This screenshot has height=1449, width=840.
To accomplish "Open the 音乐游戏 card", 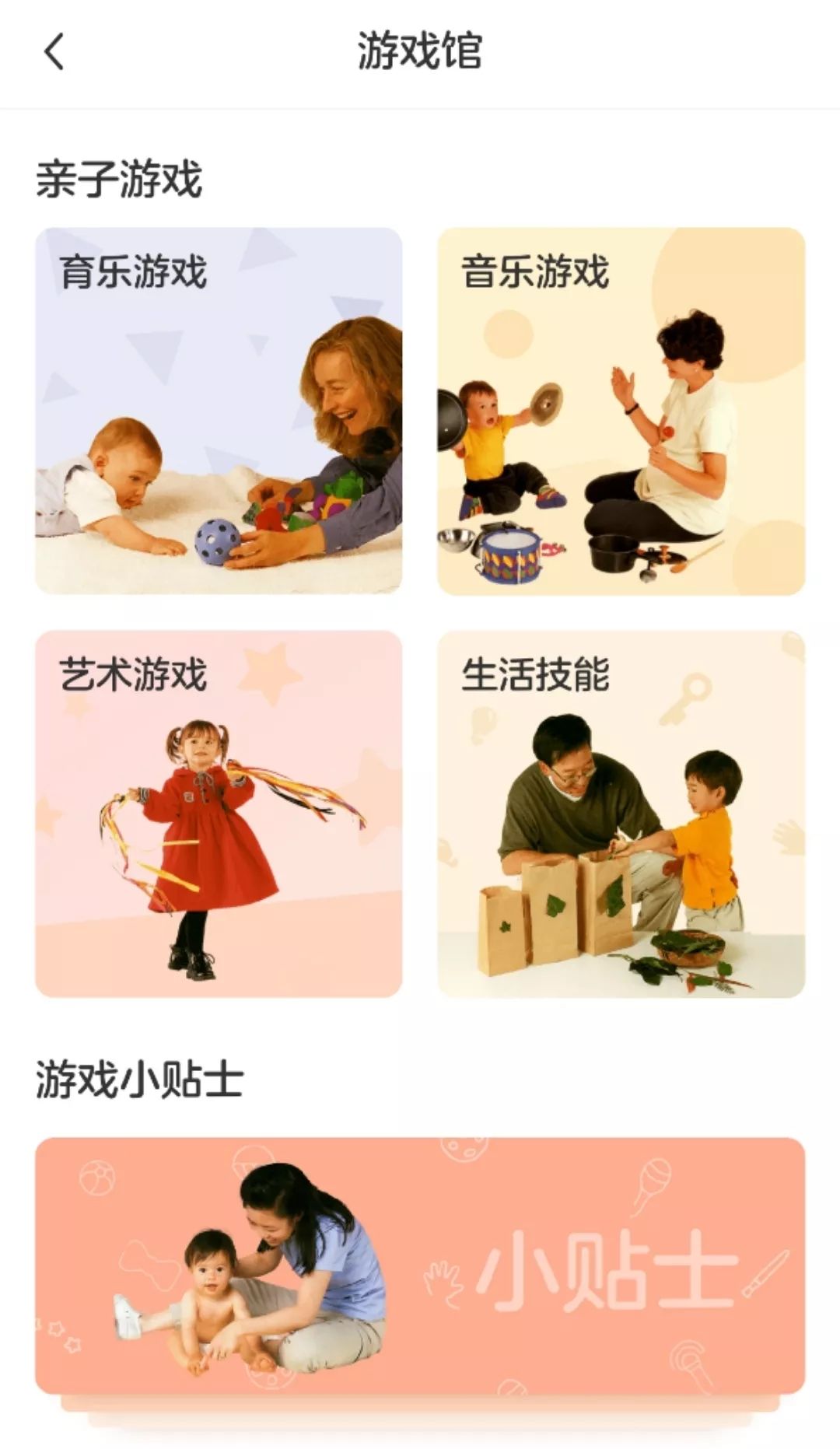I will pos(621,411).
